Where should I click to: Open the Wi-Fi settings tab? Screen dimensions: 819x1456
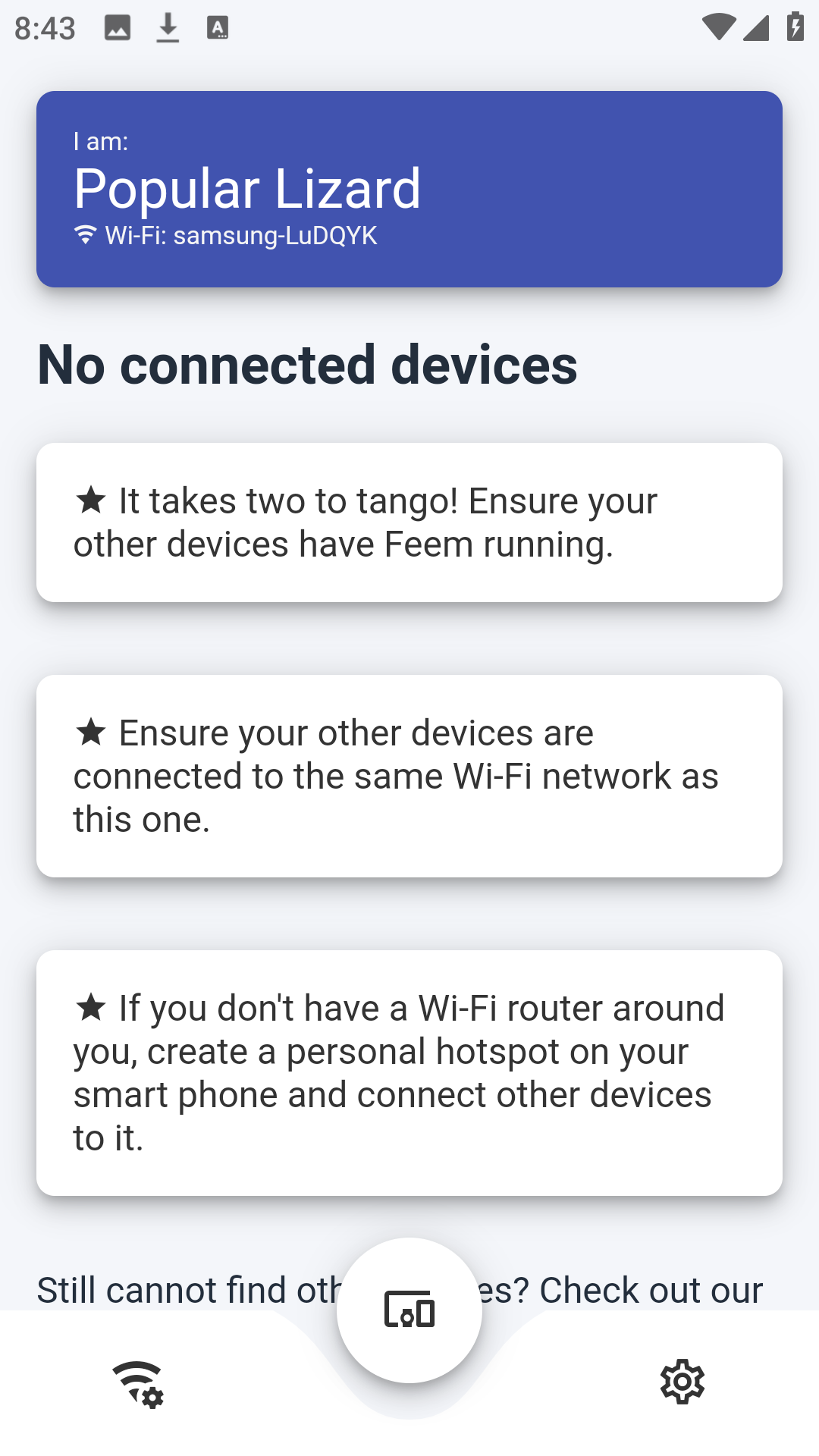[138, 1383]
